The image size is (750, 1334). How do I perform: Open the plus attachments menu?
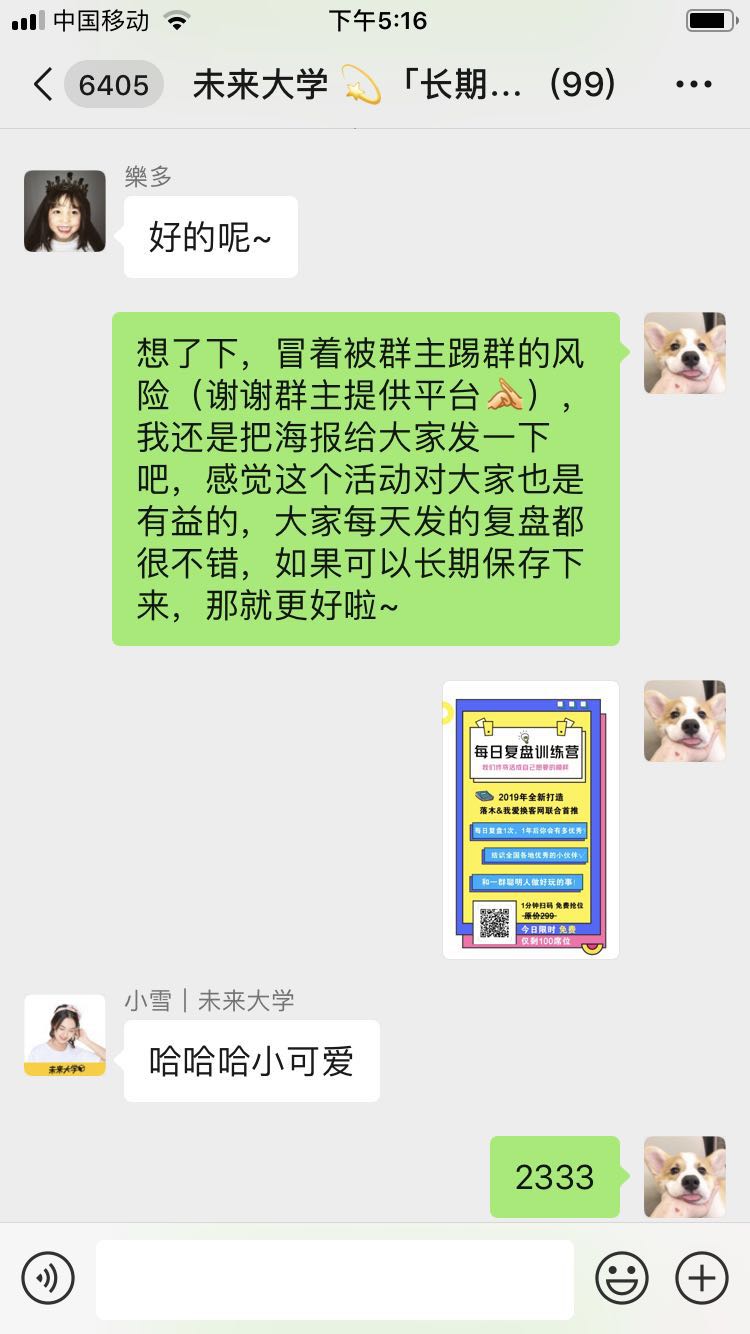click(x=701, y=1278)
